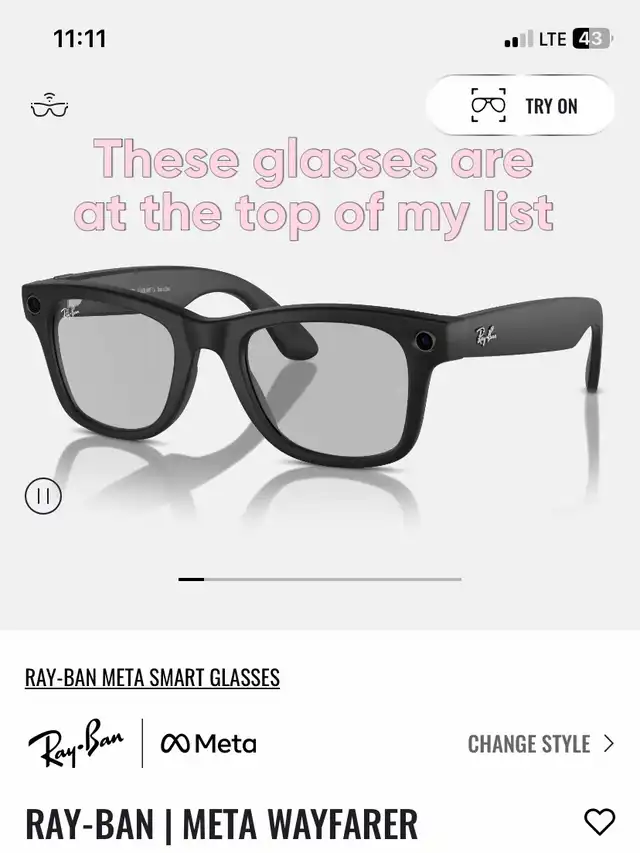640x853 pixels.
Task: Tap the smart glasses icon above the image
Action: pos(48,106)
